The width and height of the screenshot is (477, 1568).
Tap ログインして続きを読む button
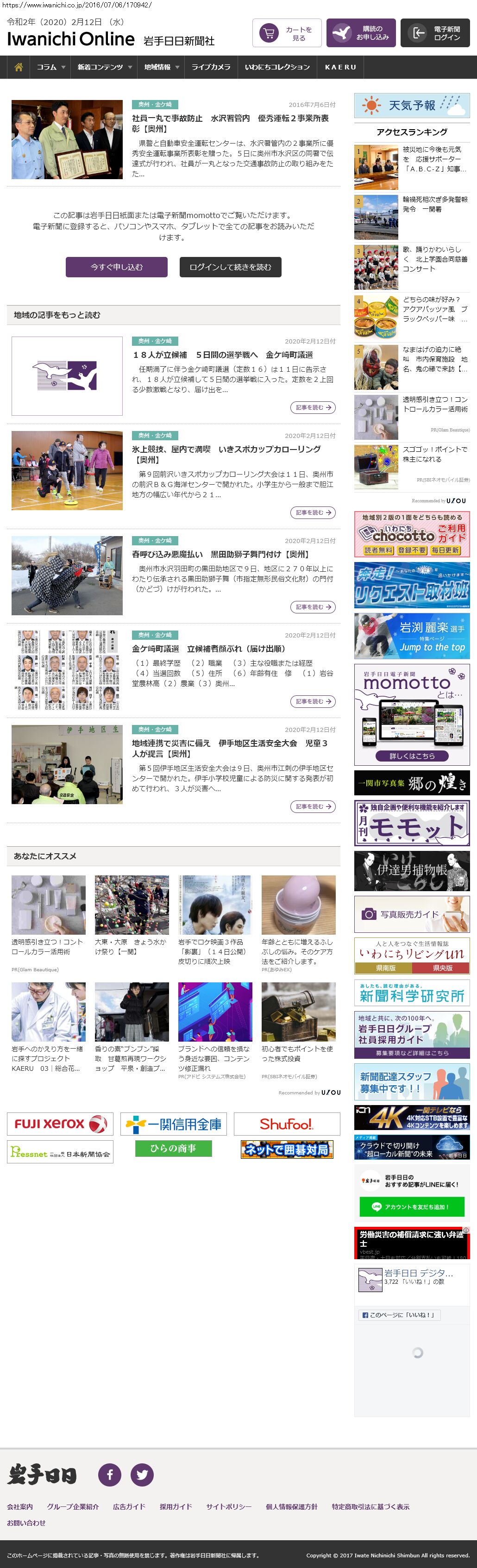[x=230, y=267]
